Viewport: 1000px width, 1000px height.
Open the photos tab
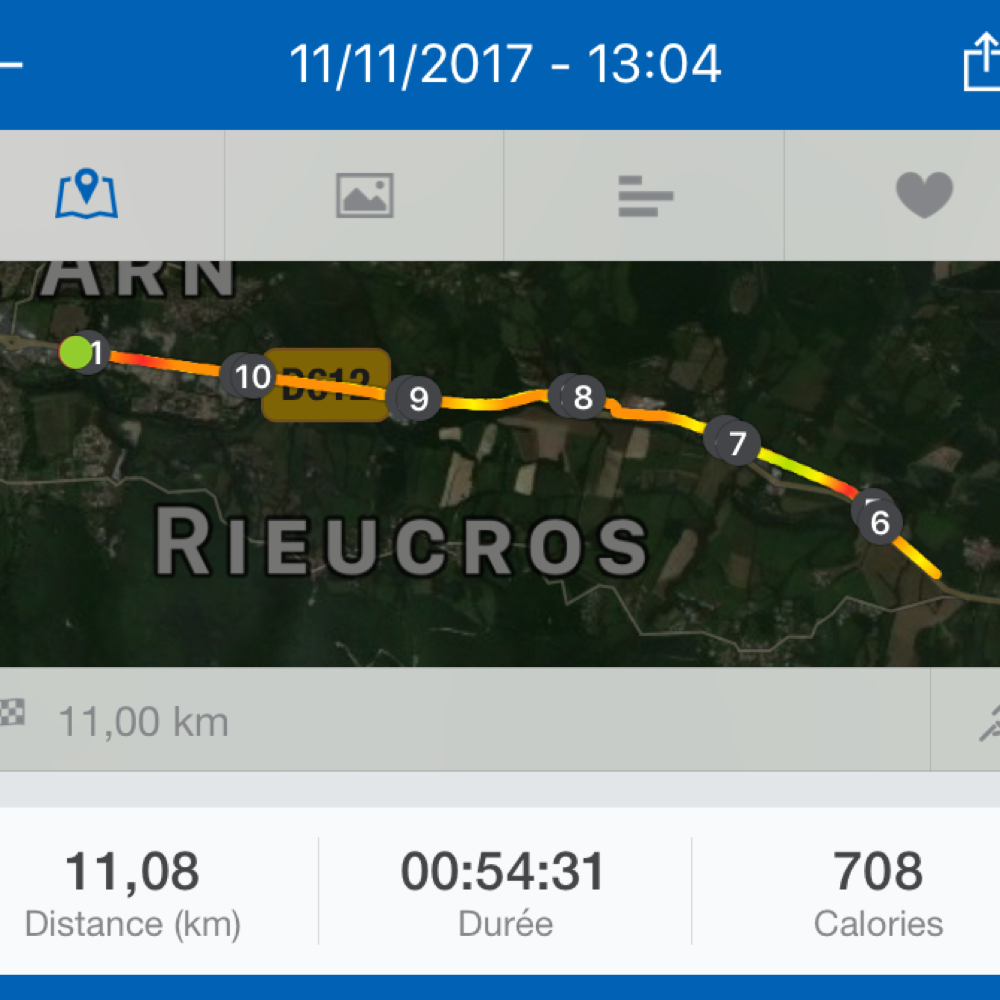pos(364,195)
